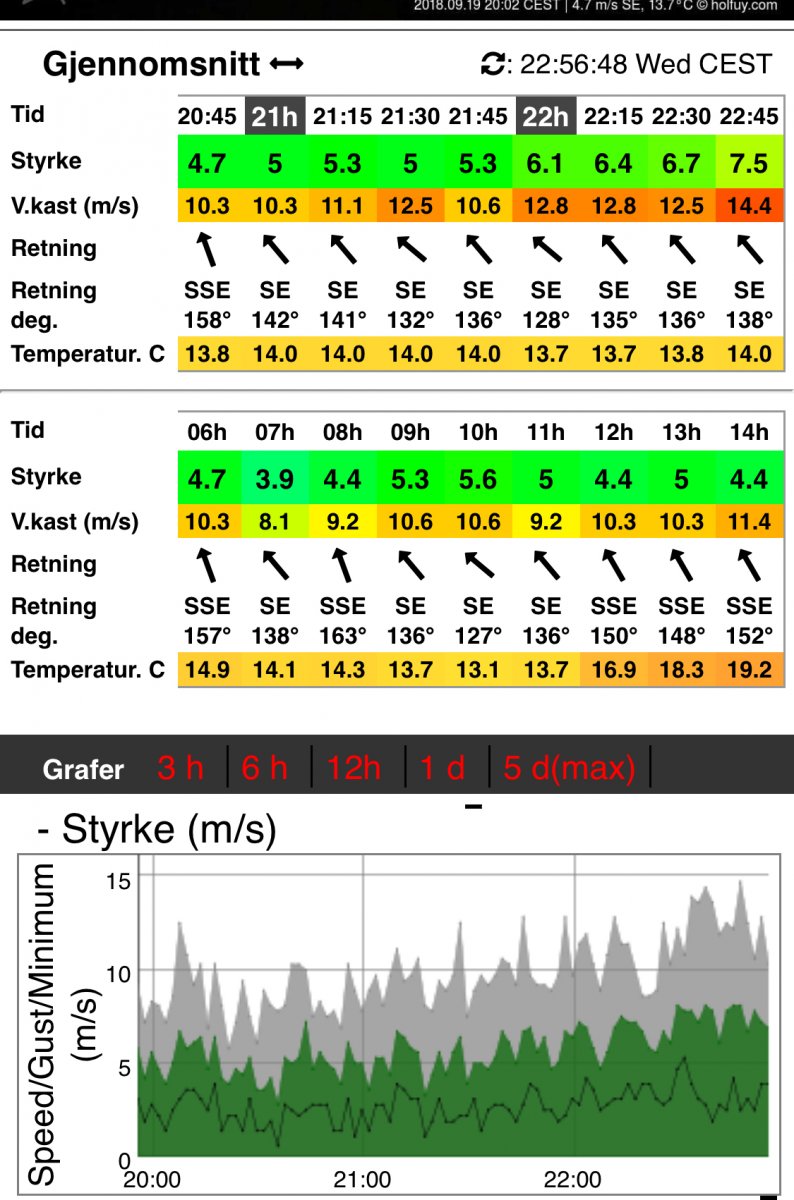
Task: Refresh the weather data
Action: tap(492, 66)
